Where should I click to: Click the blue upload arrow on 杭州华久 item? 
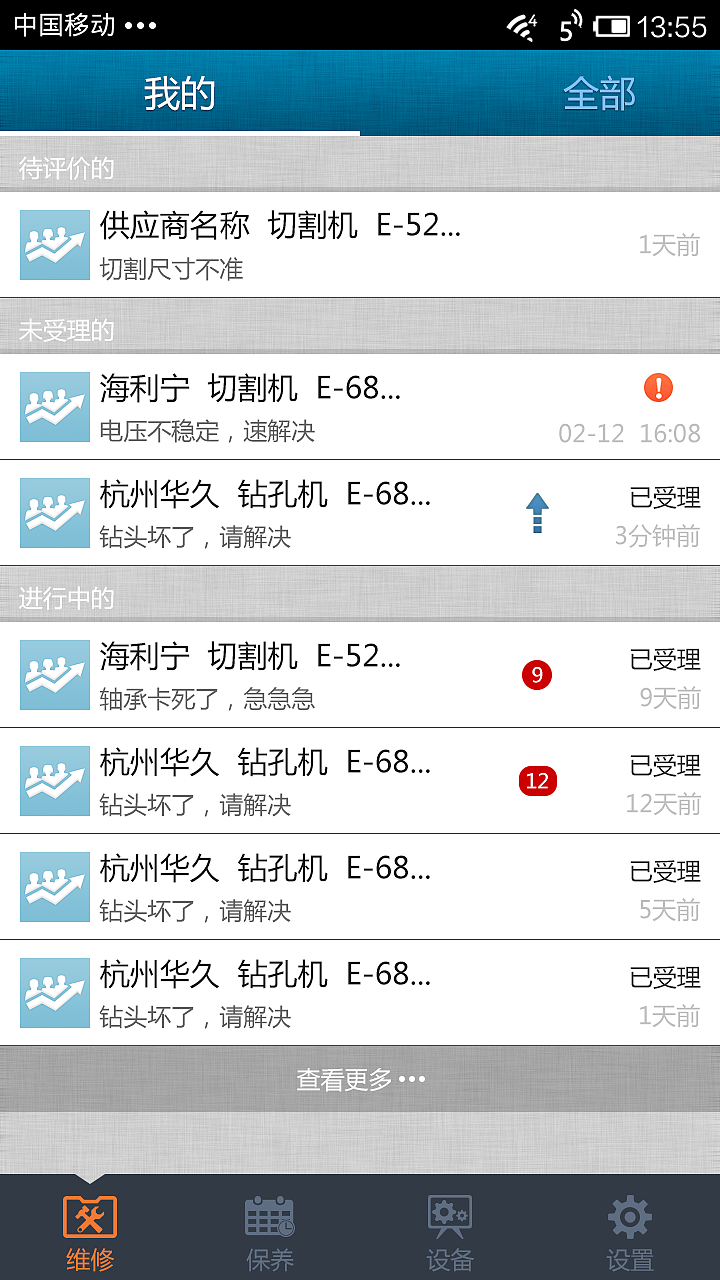point(538,512)
